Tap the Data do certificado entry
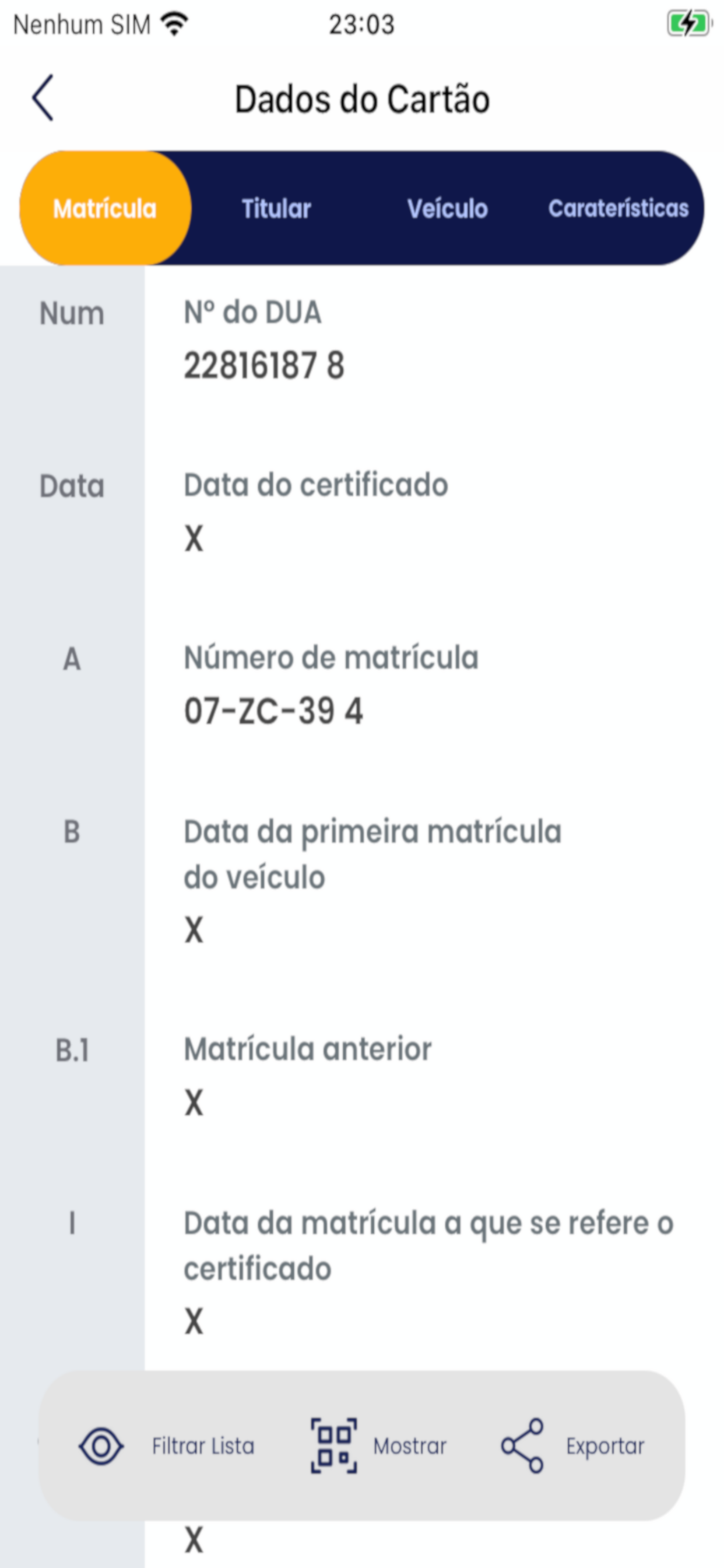The width and height of the screenshot is (724, 1568). point(315,485)
